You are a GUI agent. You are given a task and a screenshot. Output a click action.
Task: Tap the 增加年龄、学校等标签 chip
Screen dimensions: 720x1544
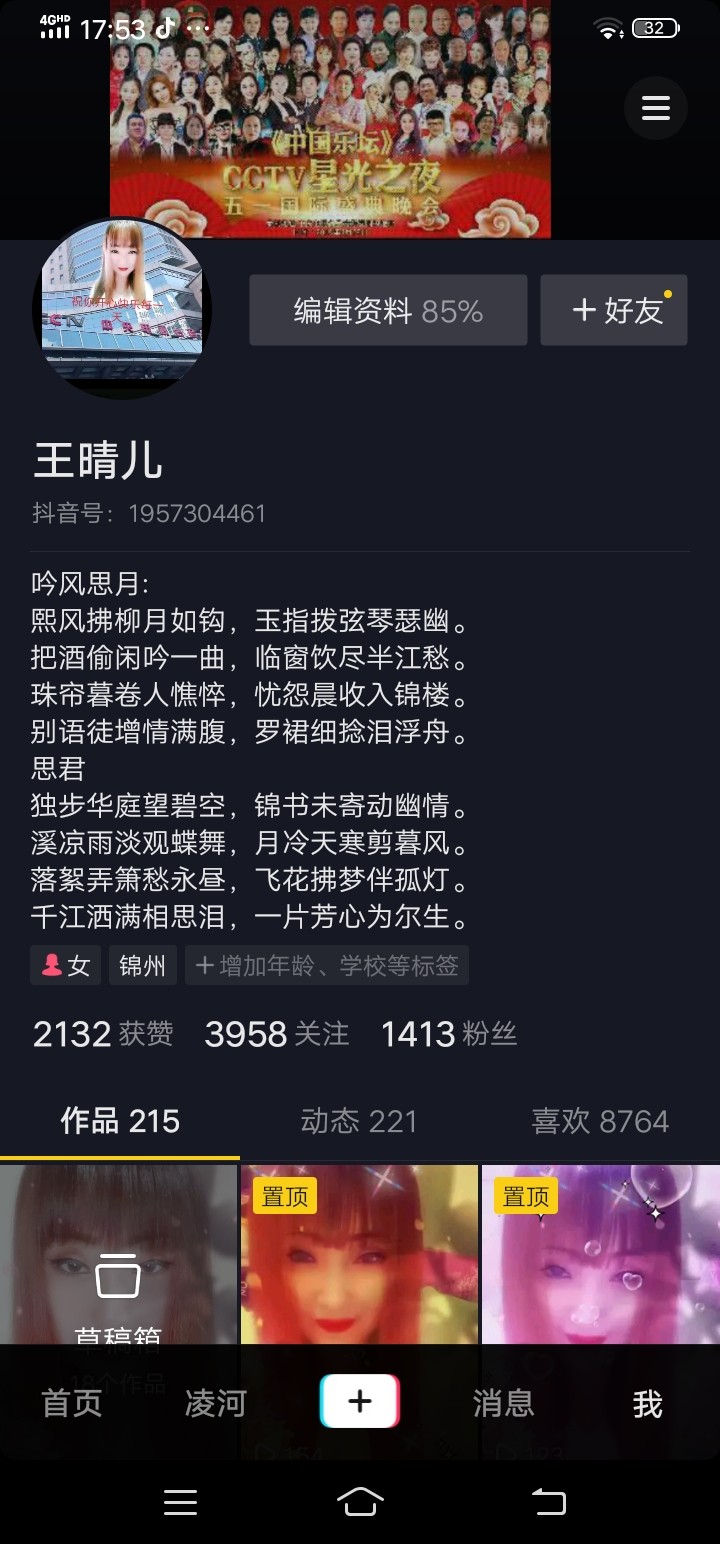tap(327, 966)
